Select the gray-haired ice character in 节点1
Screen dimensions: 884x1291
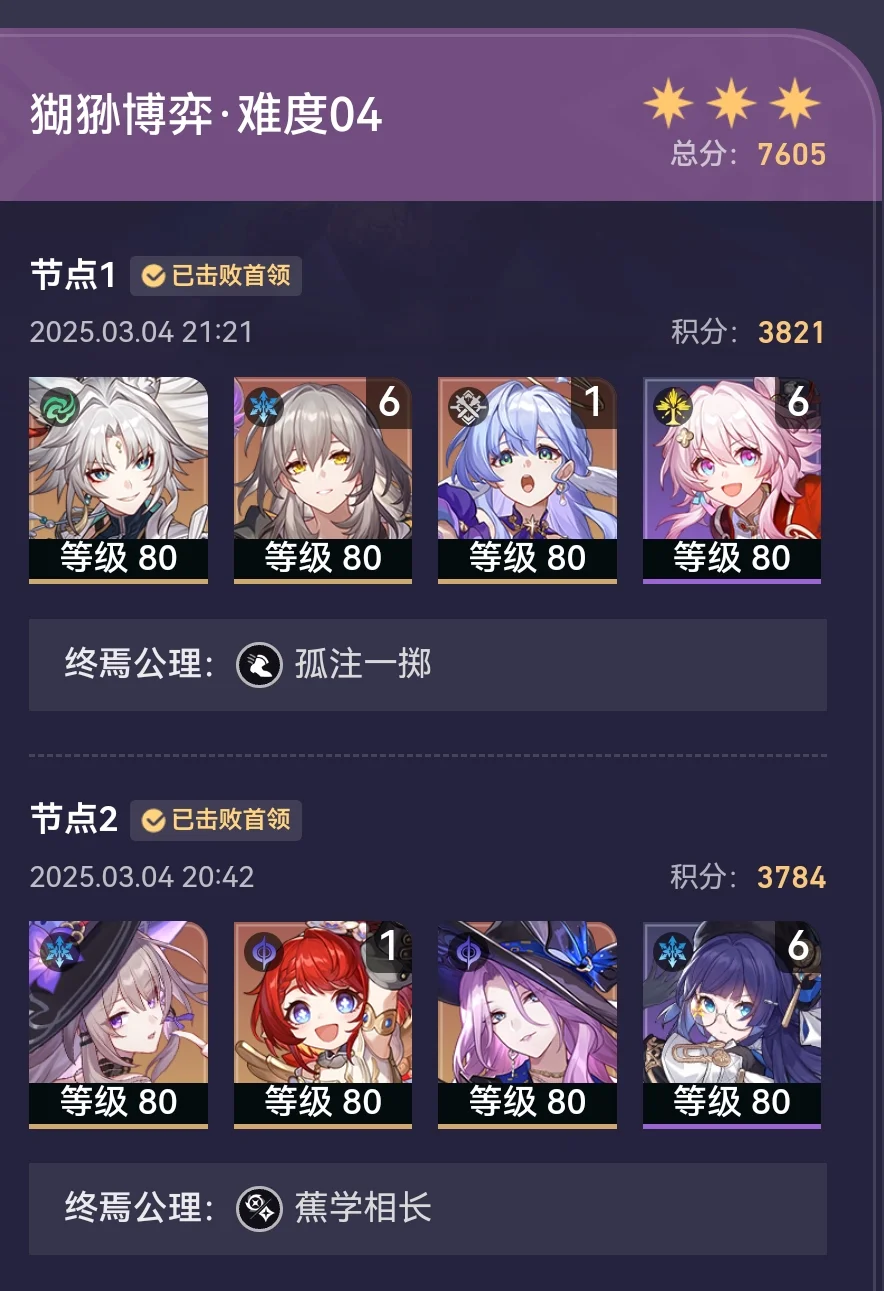pos(323,478)
